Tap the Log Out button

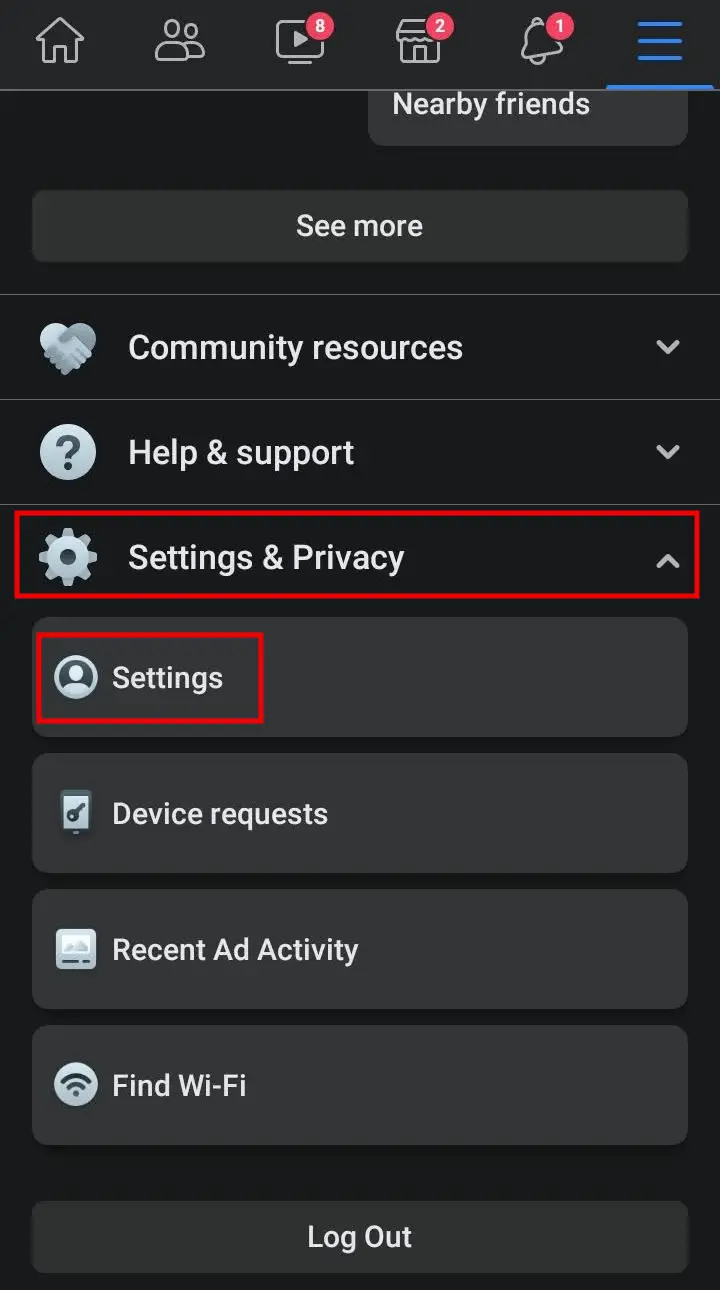[x=360, y=1237]
